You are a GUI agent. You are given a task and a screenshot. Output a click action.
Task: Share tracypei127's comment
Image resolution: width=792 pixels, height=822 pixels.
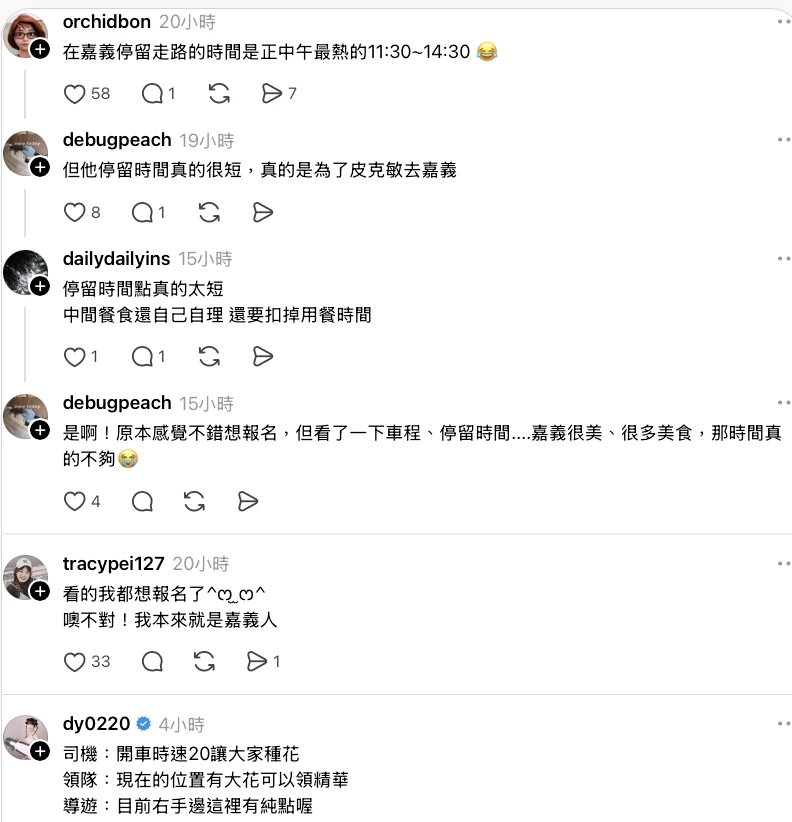pos(258,662)
